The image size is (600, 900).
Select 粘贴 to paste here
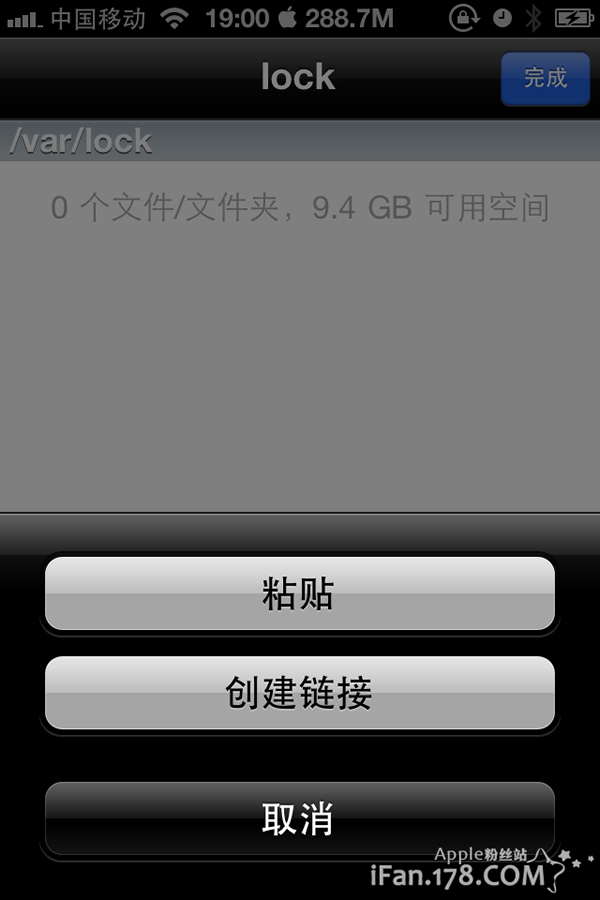point(299,594)
